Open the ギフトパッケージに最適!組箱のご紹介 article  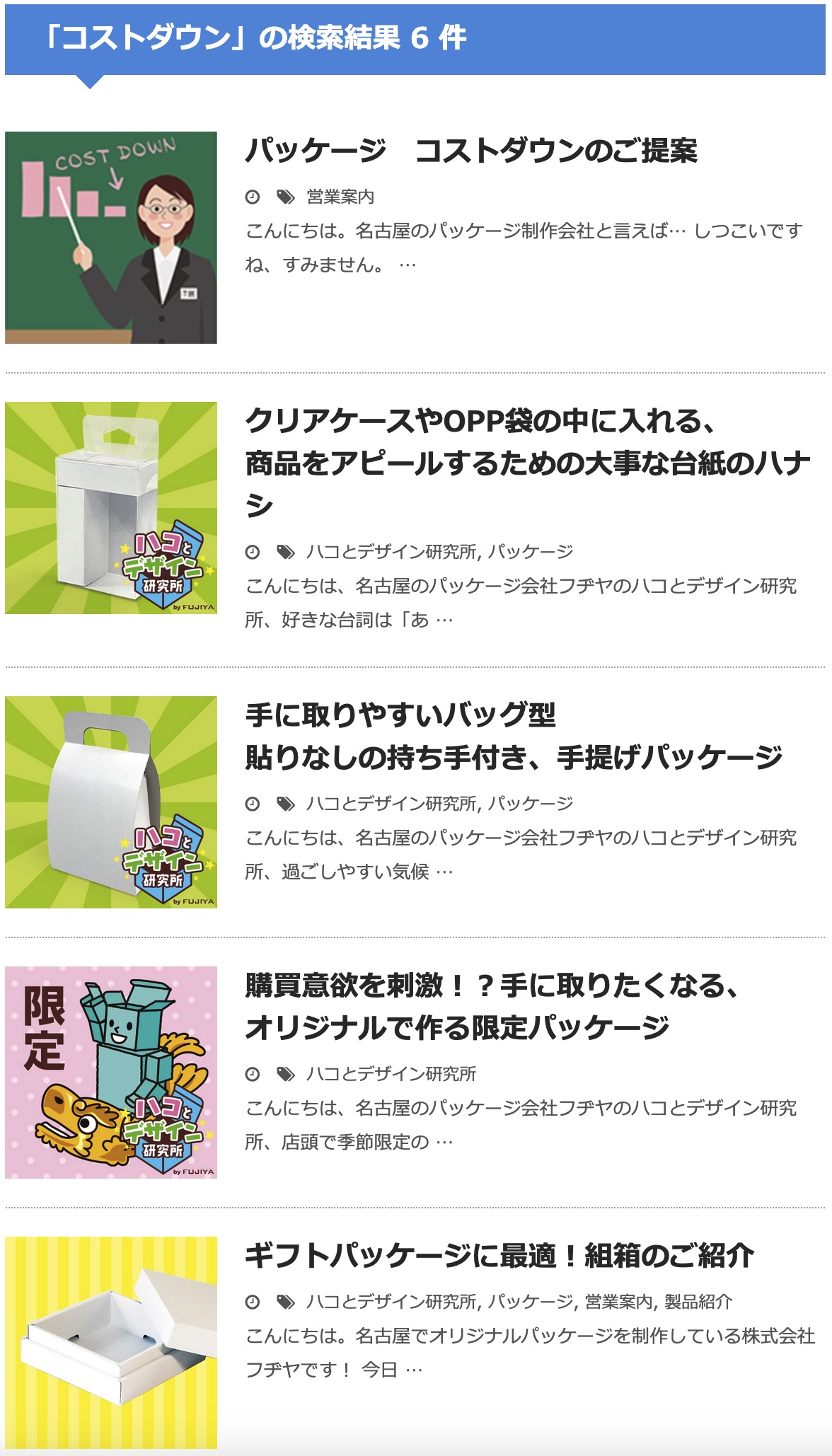pos(499,1256)
